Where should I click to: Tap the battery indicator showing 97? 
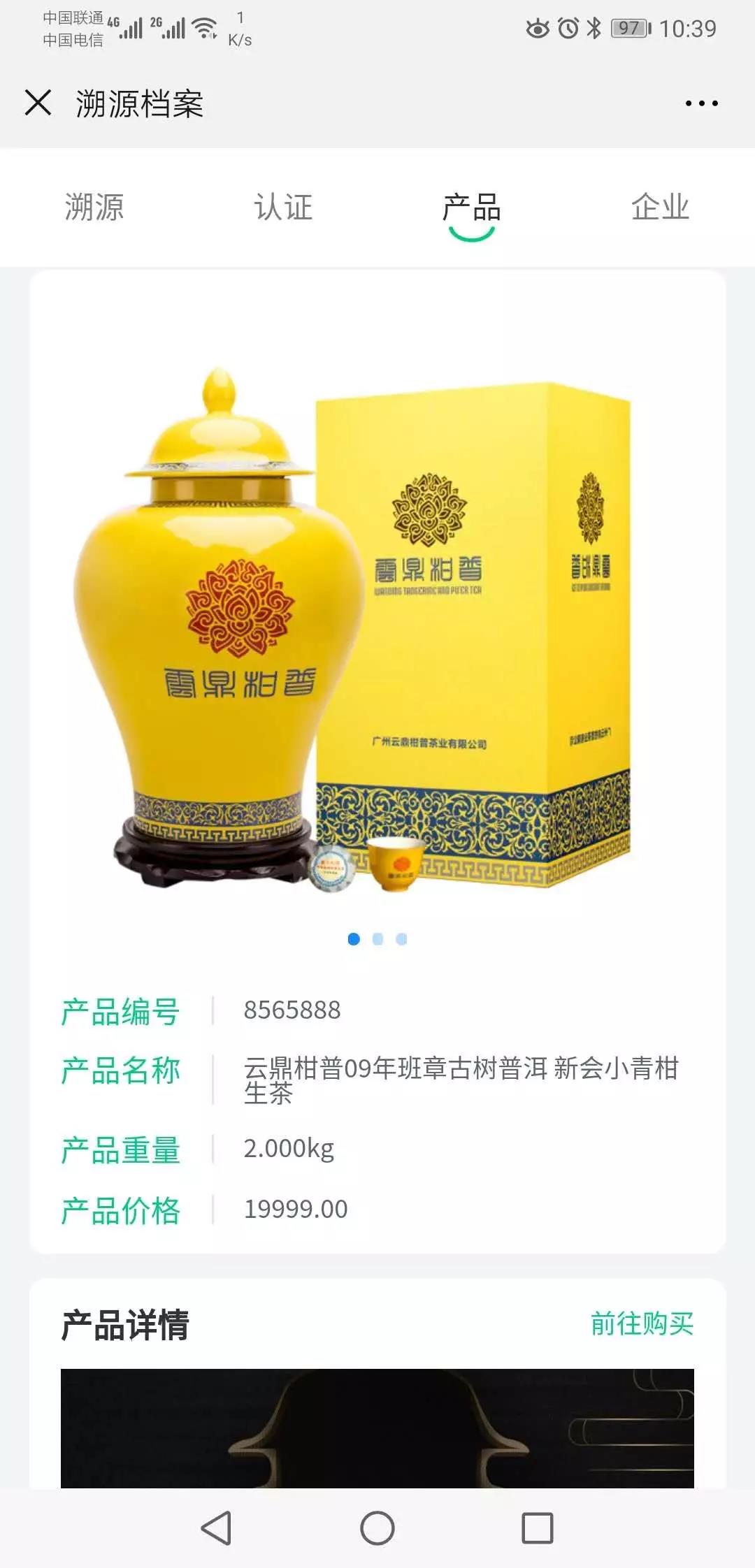pos(628,28)
